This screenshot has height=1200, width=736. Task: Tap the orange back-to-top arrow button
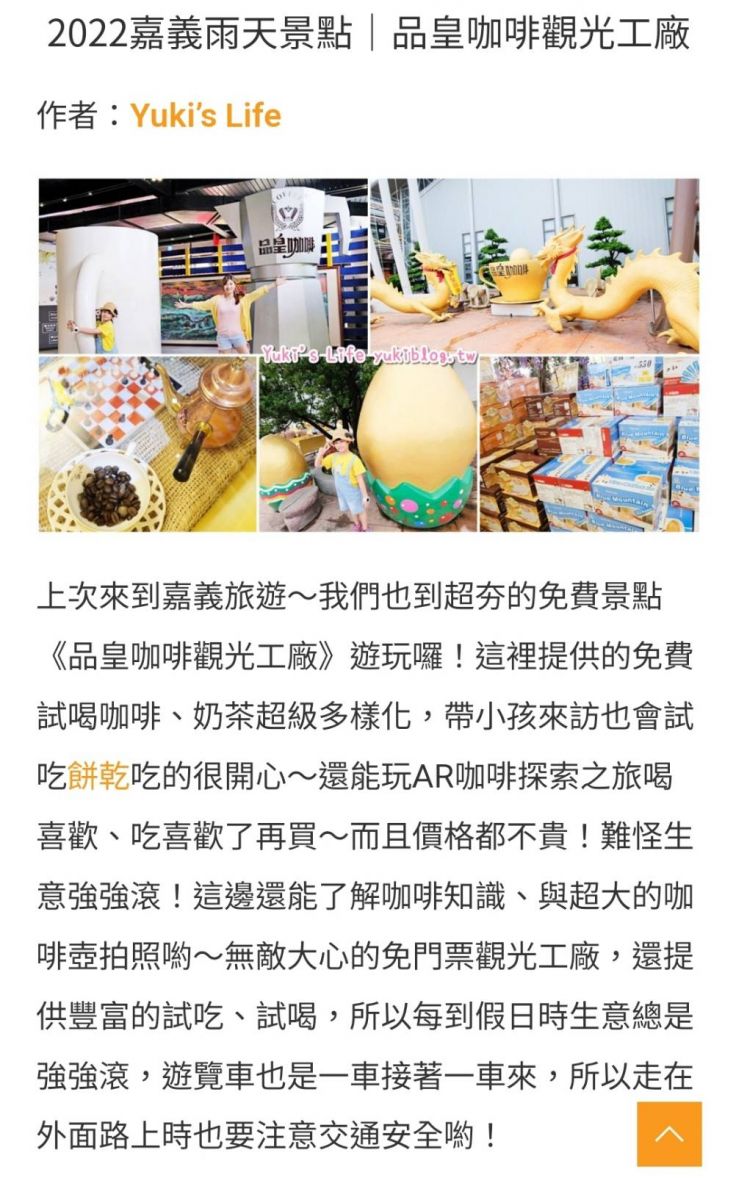click(669, 1134)
